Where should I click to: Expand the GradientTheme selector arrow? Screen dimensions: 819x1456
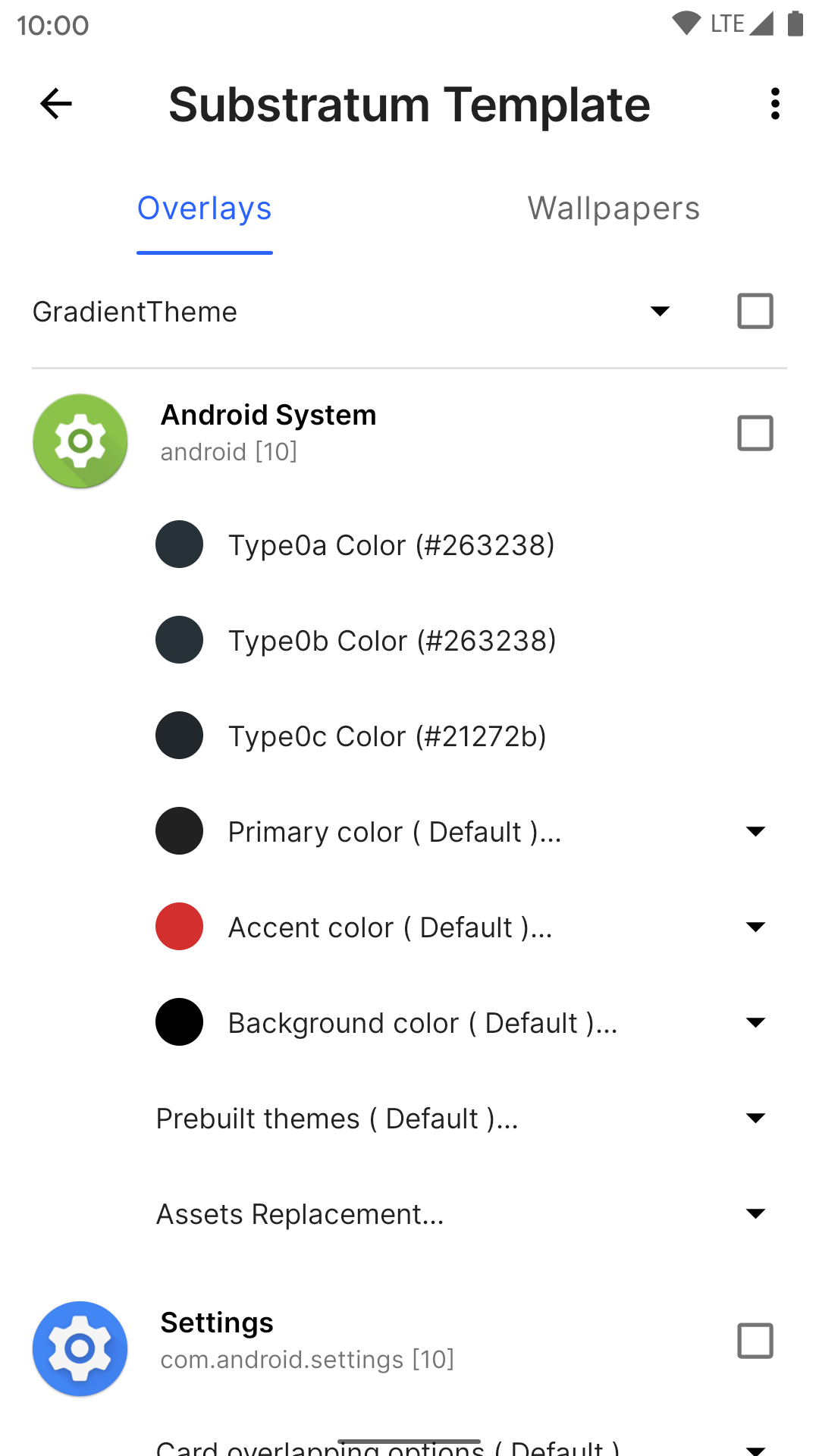661,311
